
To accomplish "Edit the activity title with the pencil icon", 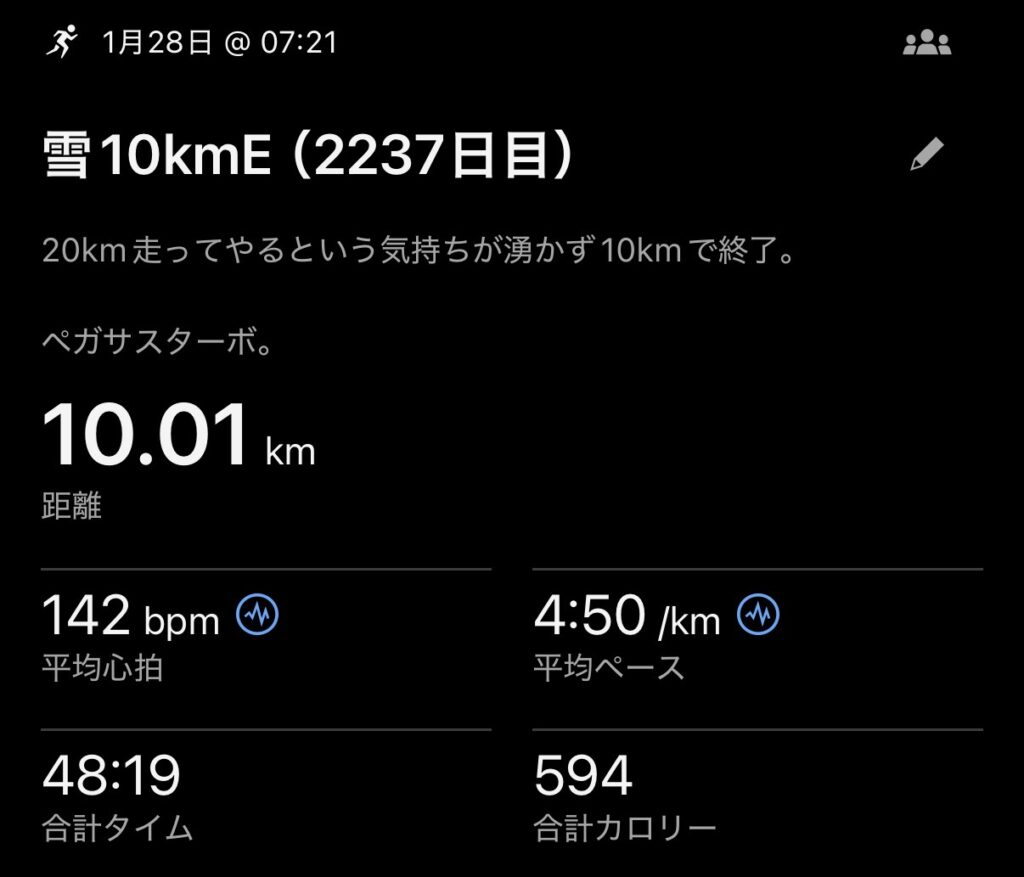I will click(x=927, y=155).
